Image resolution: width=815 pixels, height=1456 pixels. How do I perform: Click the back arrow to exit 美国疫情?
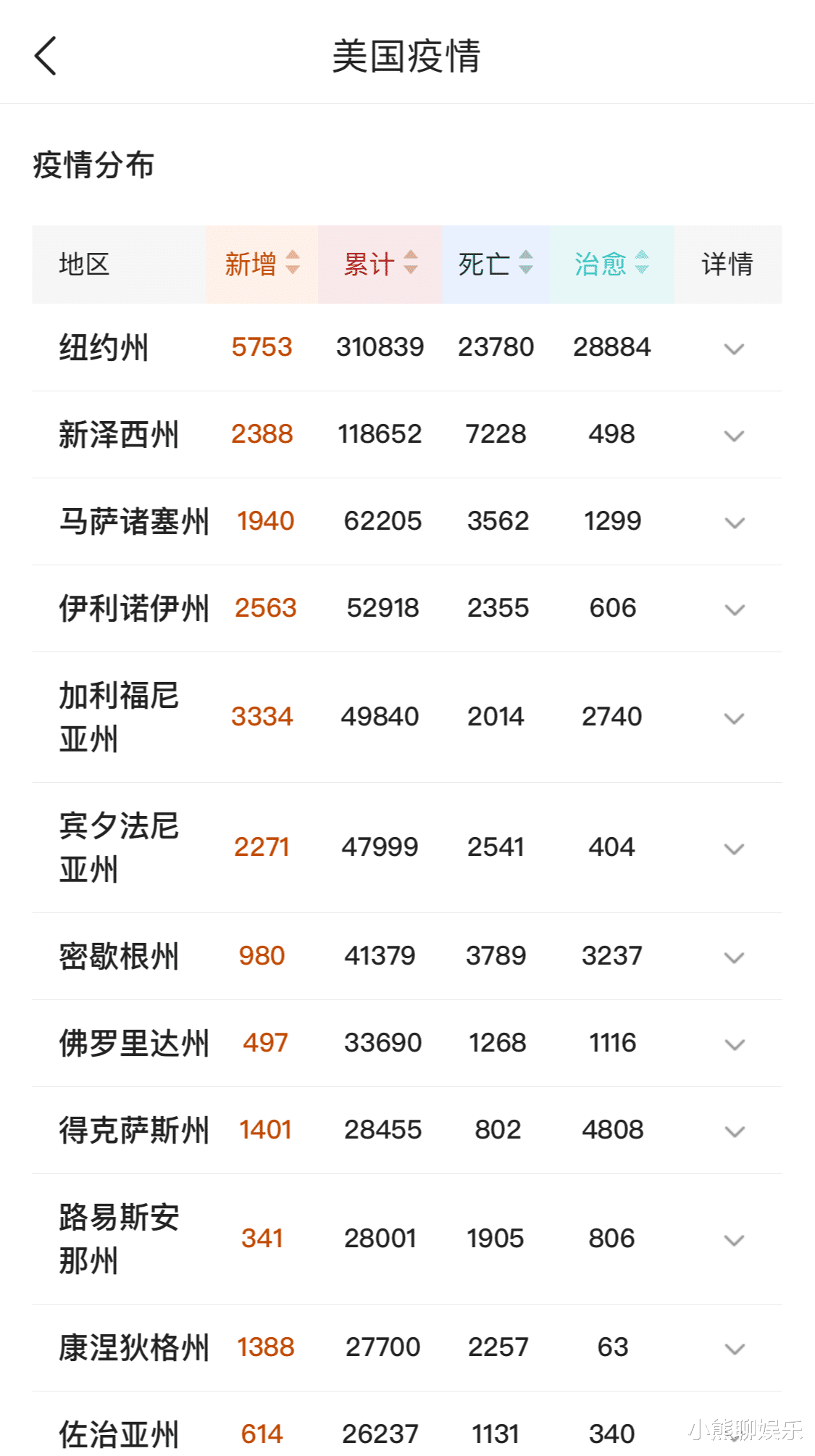(46, 57)
